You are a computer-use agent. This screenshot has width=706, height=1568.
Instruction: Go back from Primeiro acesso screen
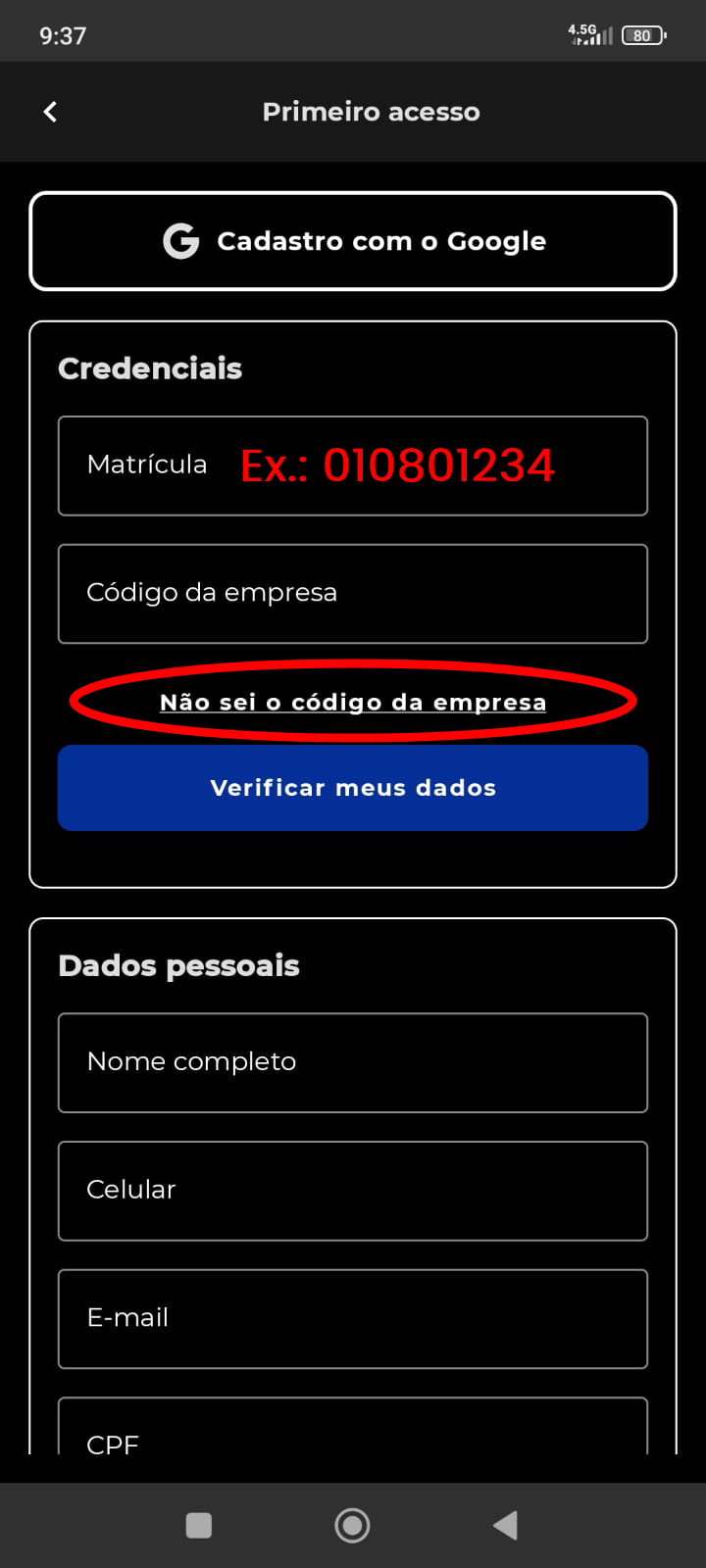(51, 112)
